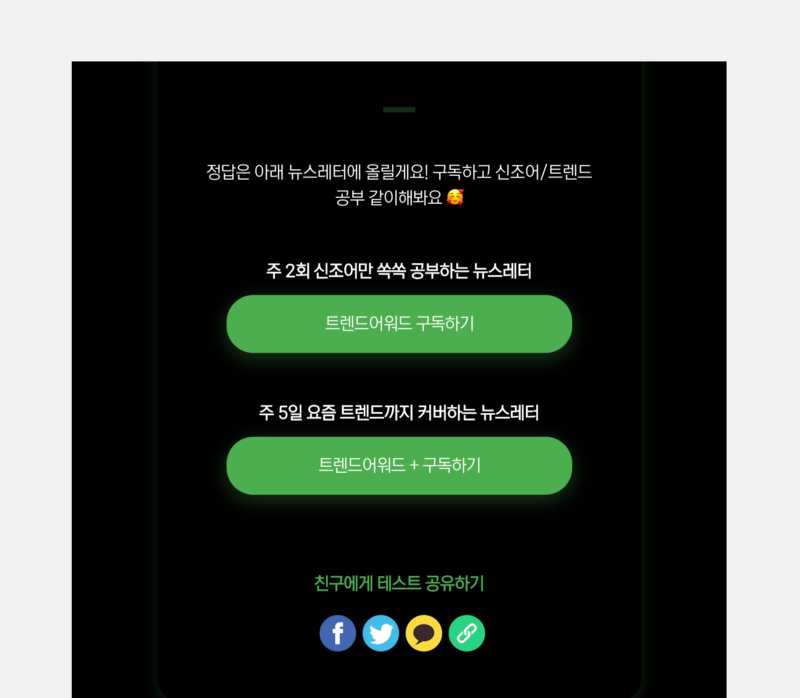Tap the 트렌드어워드 구독하기 button
Viewport: 800px width, 698px height.
[399, 324]
